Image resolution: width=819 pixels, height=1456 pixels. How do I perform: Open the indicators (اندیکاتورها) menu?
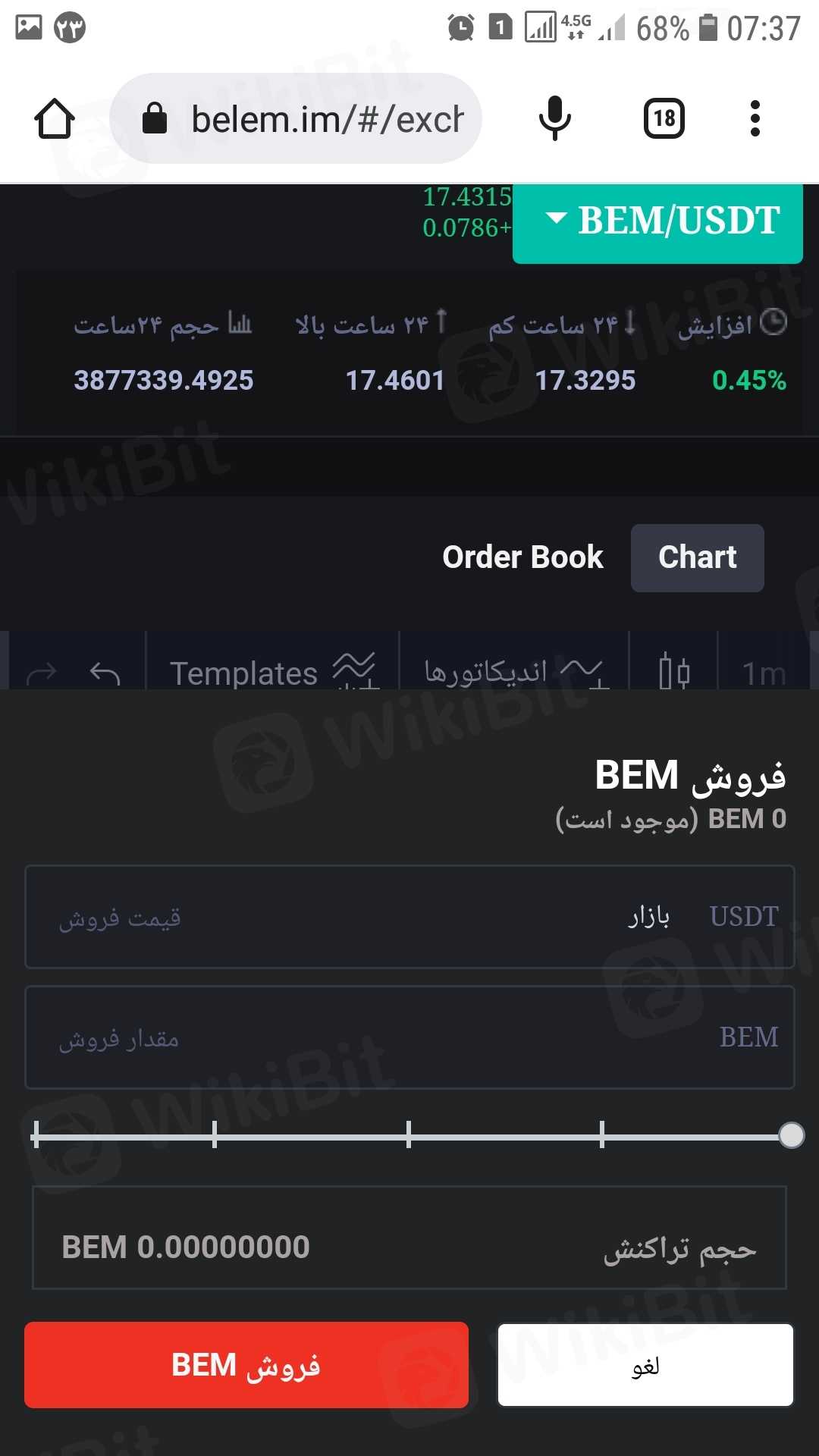[x=513, y=670]
